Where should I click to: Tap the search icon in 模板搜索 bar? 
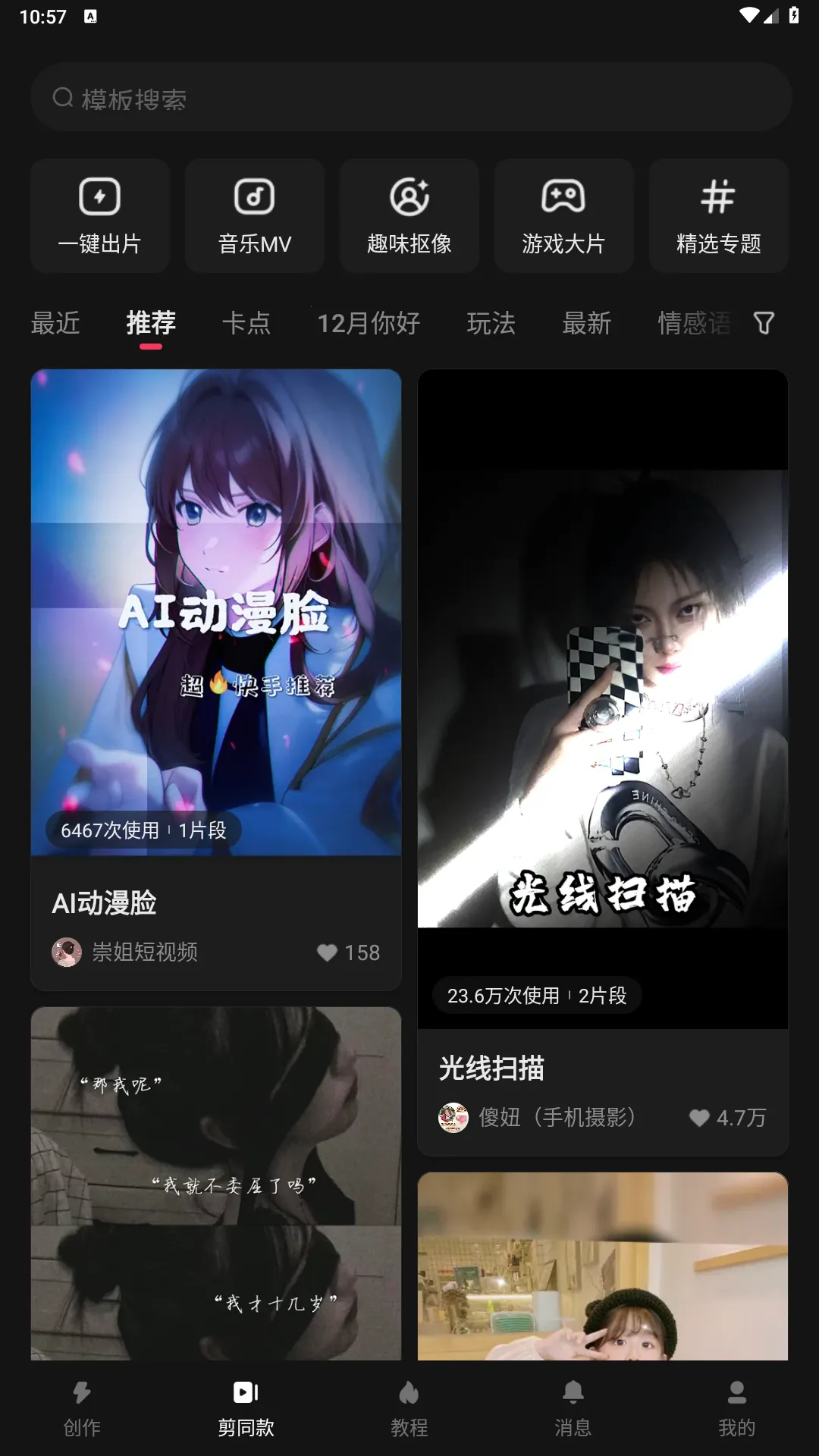[62, 97]
